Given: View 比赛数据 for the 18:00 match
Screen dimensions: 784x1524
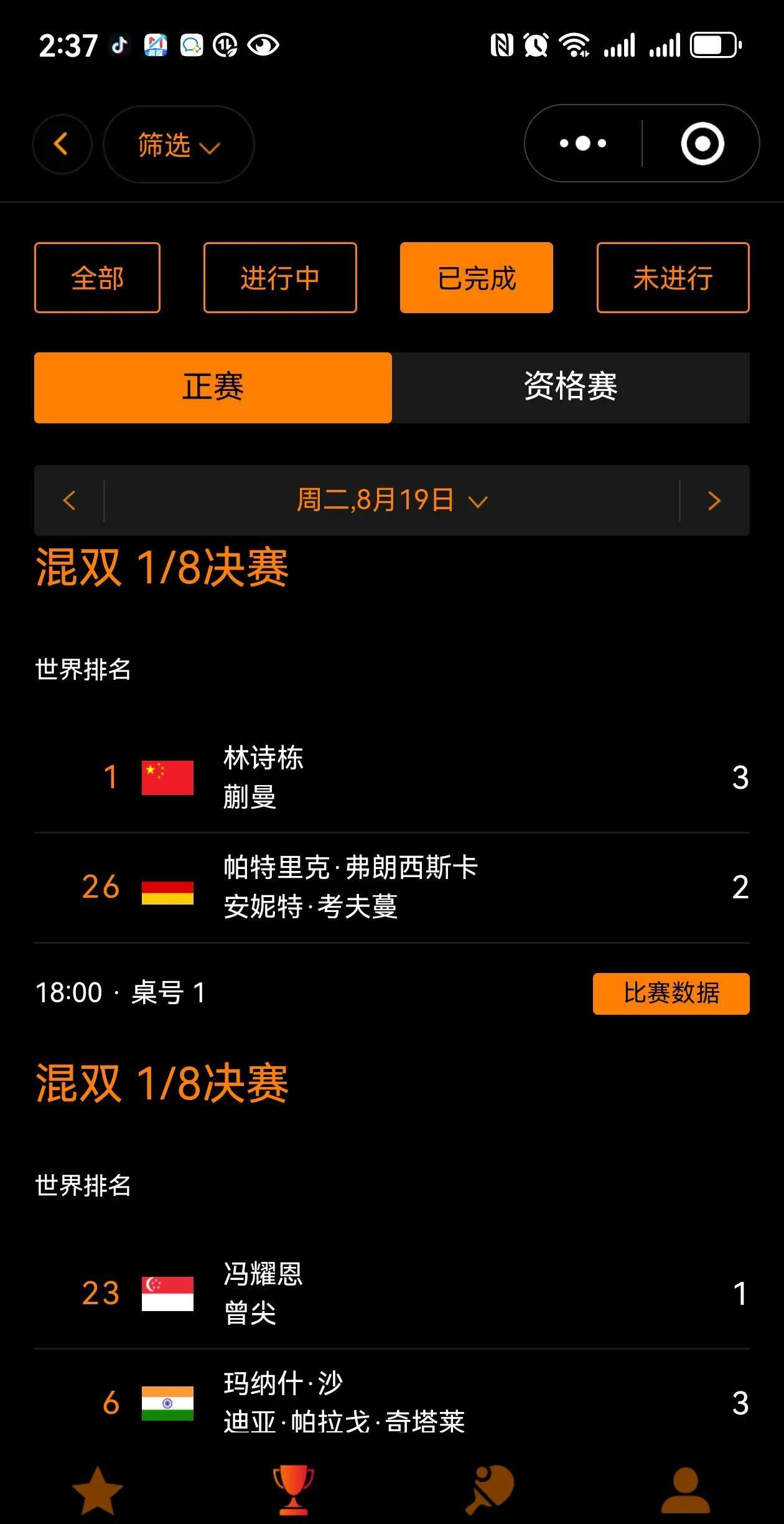Looking at the screenshot, I should 671,993.
